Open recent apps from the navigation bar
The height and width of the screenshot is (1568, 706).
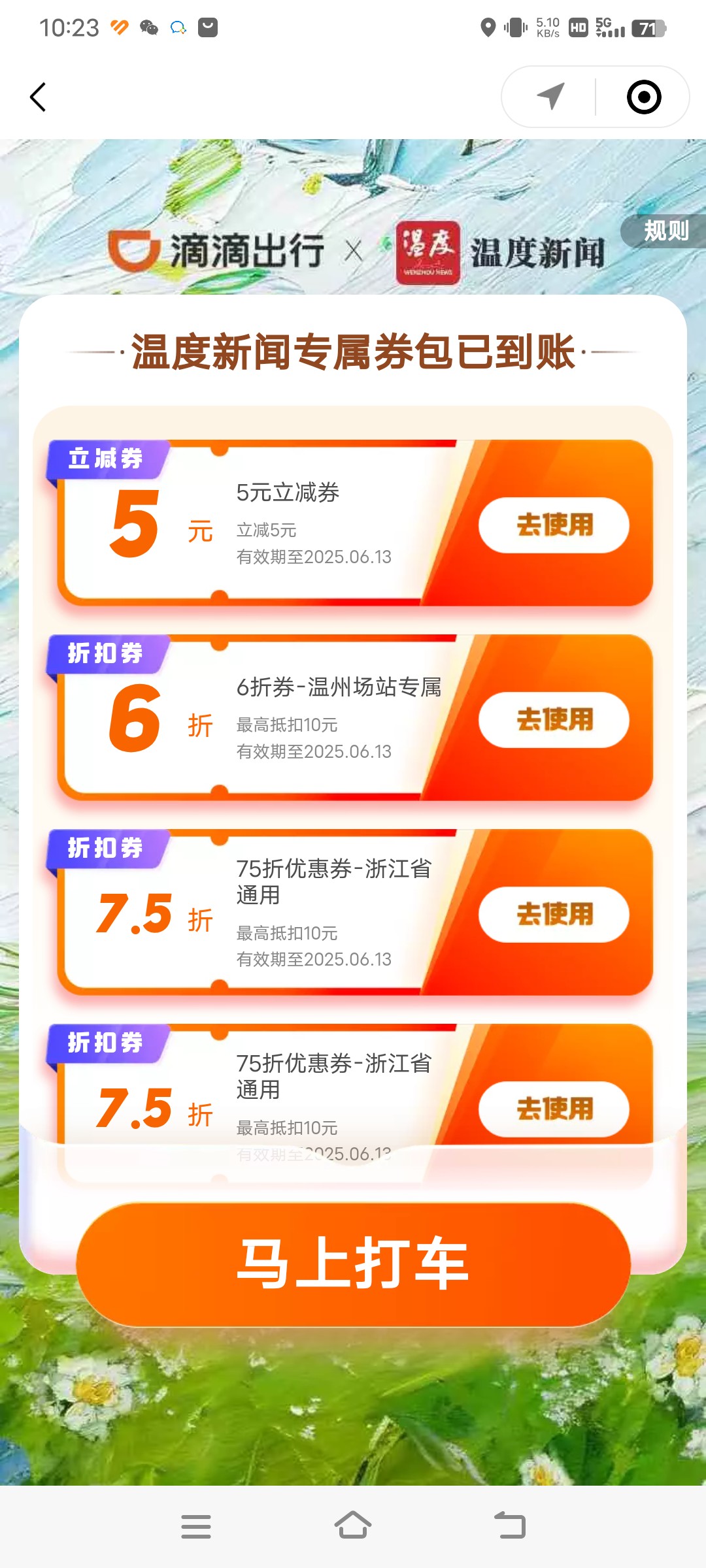(196, 1526)
